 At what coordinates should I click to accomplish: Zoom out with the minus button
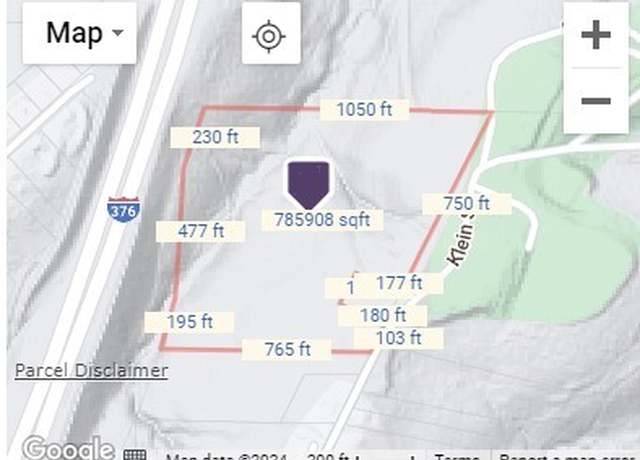coord(596,101)
